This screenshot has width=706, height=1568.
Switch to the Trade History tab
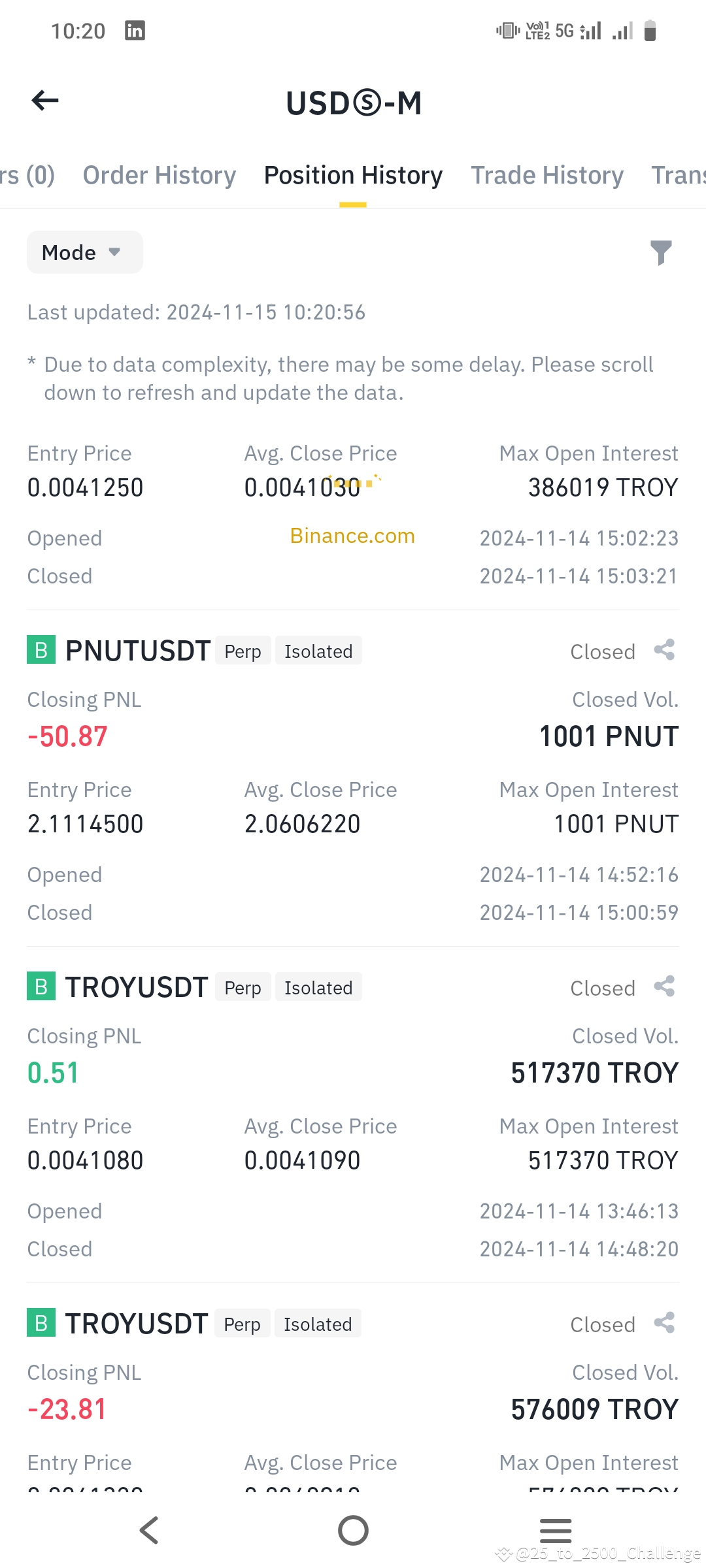coord(547,175)
